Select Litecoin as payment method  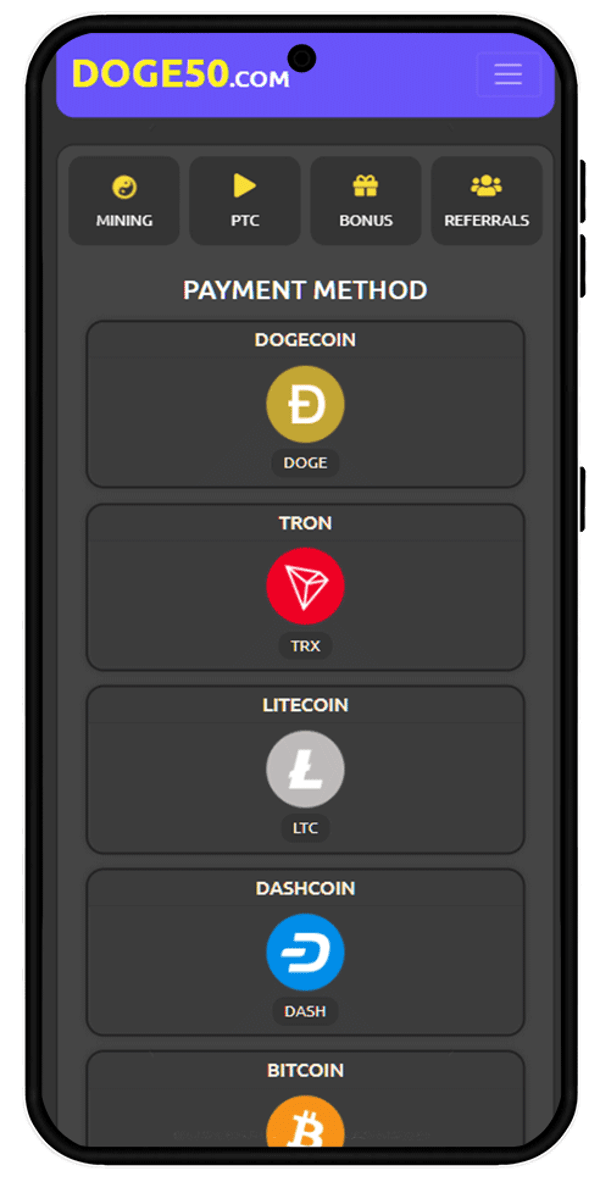tap(305, 769)
